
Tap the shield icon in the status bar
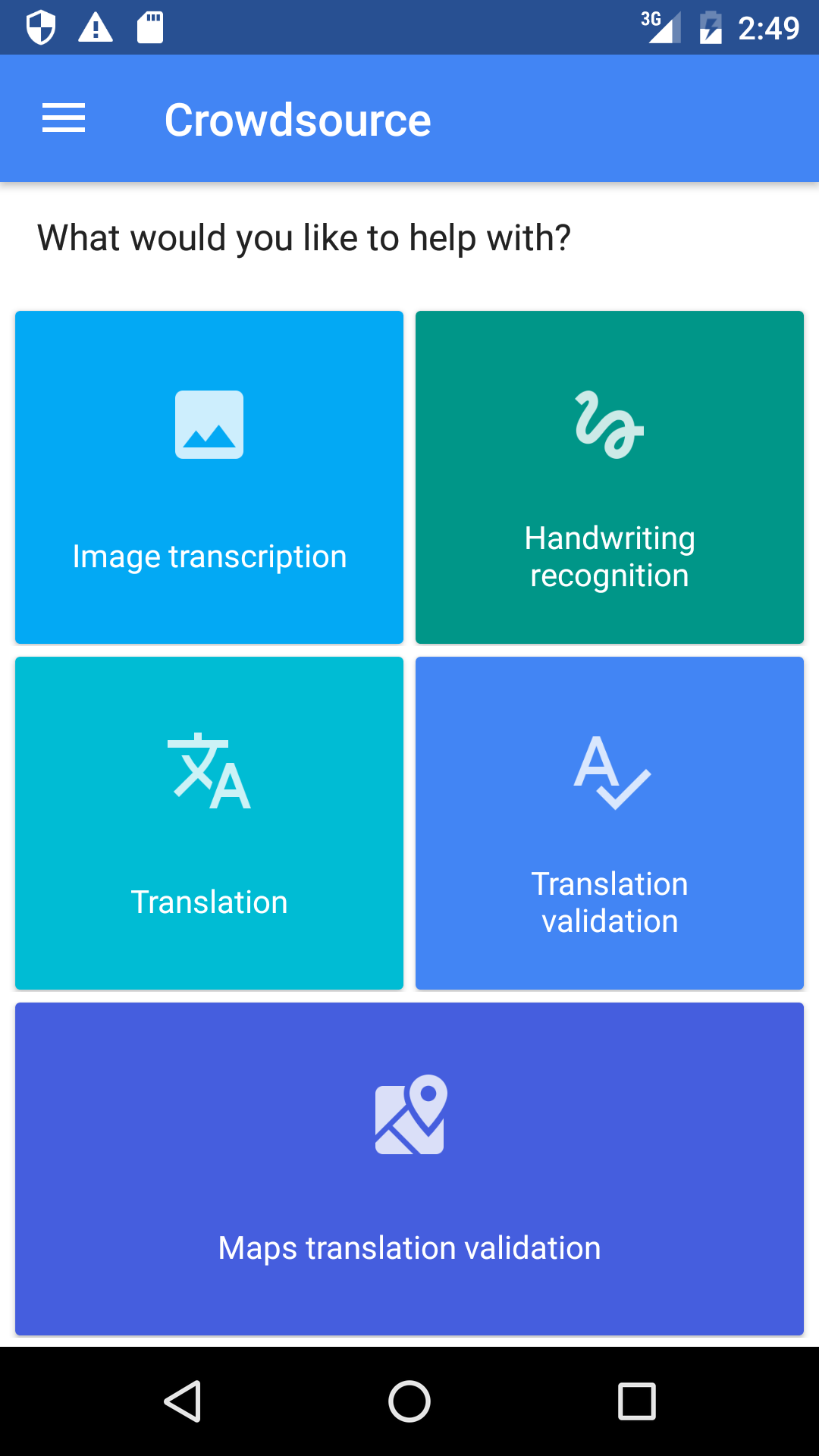41,27
